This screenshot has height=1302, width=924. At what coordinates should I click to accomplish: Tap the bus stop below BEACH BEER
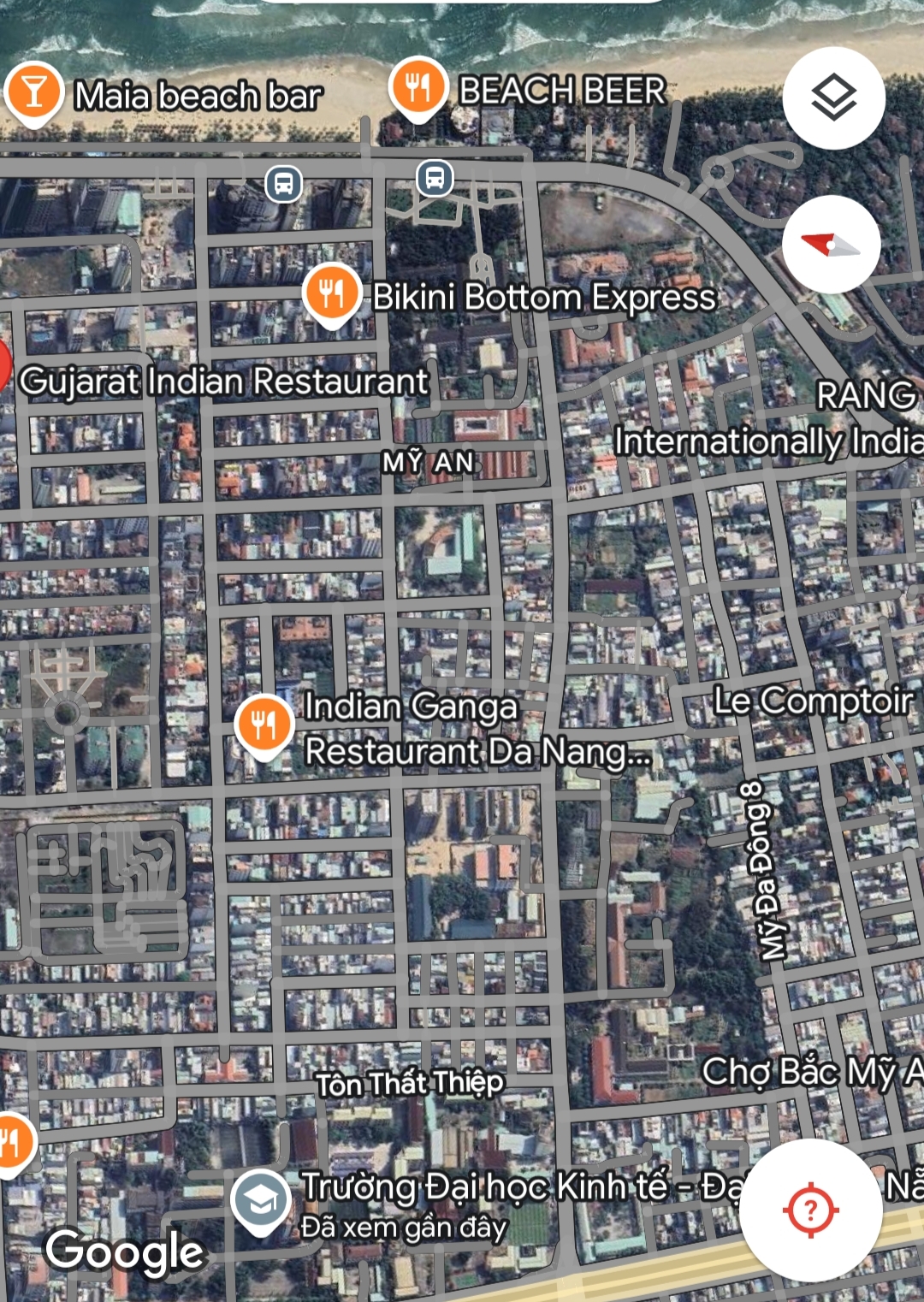point(435,178)
